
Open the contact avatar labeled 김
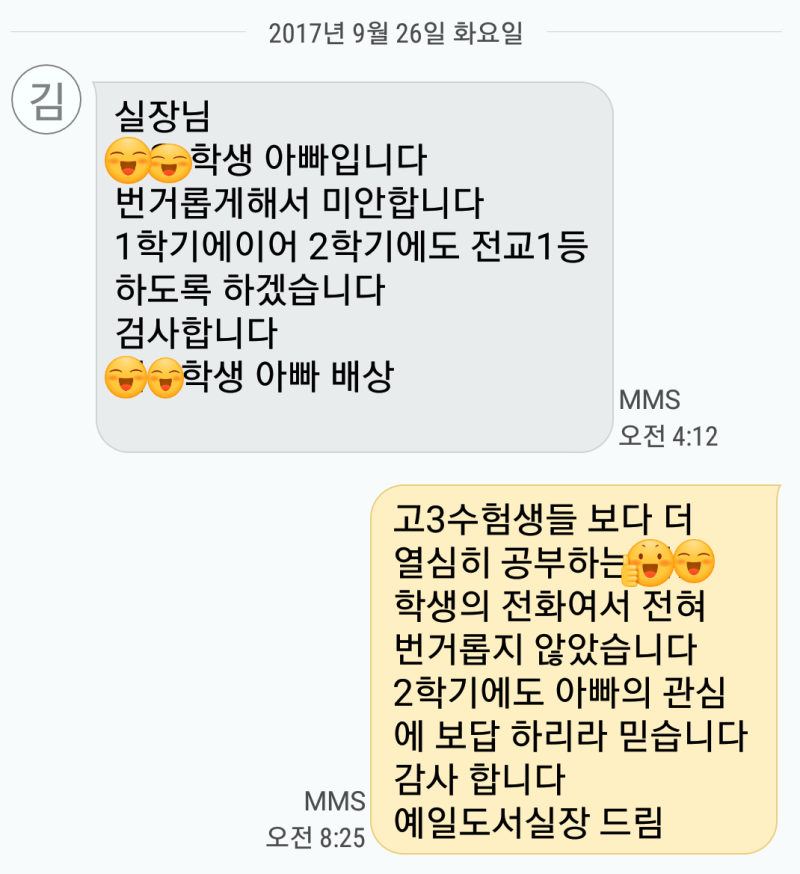pyautogui.click(x=47, y=103)
